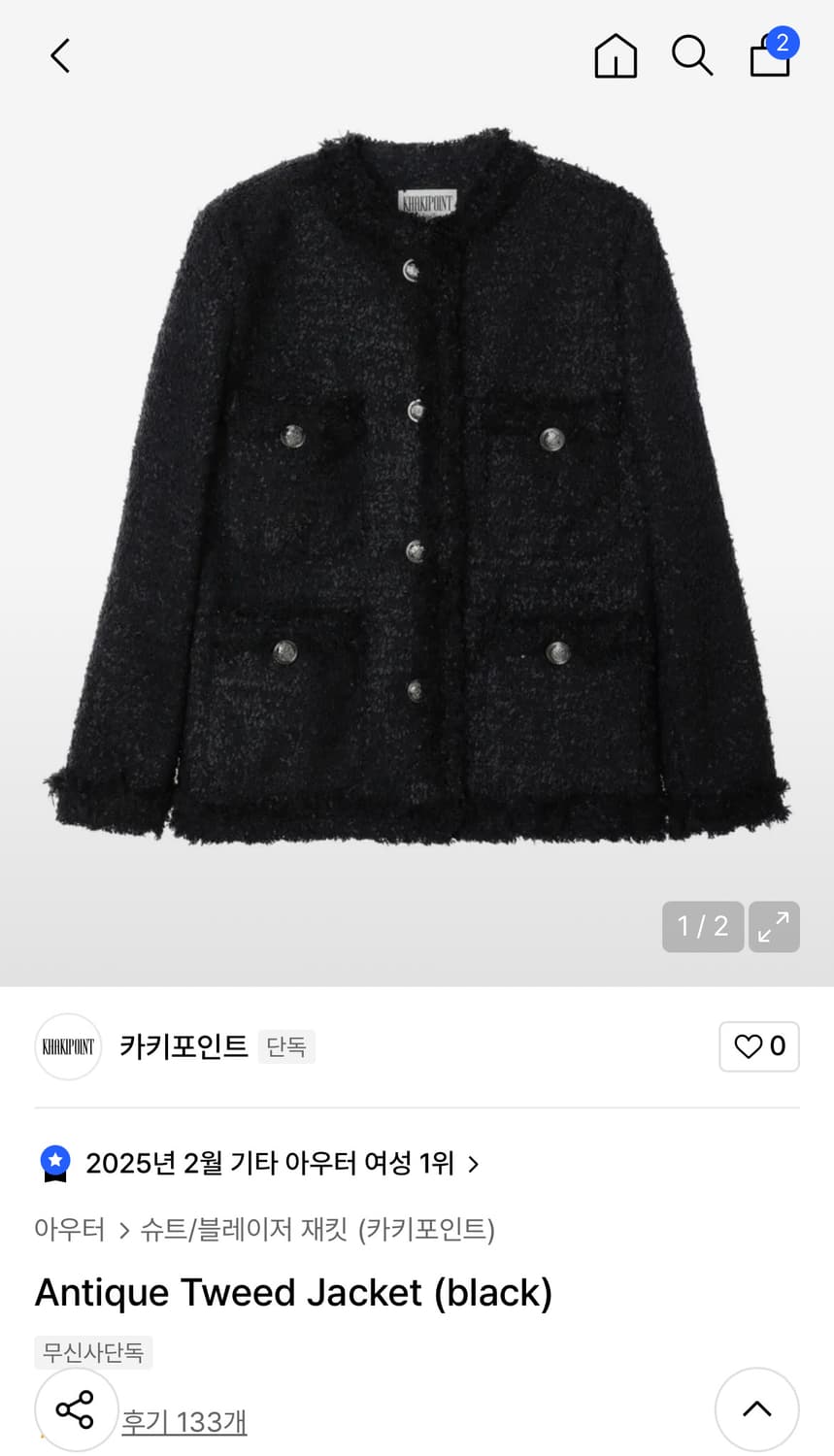The height and width of the screenshot is (1456, 834).
Task: Open the KHAKIPOINT brand logo
Action: pos(68,1046)
